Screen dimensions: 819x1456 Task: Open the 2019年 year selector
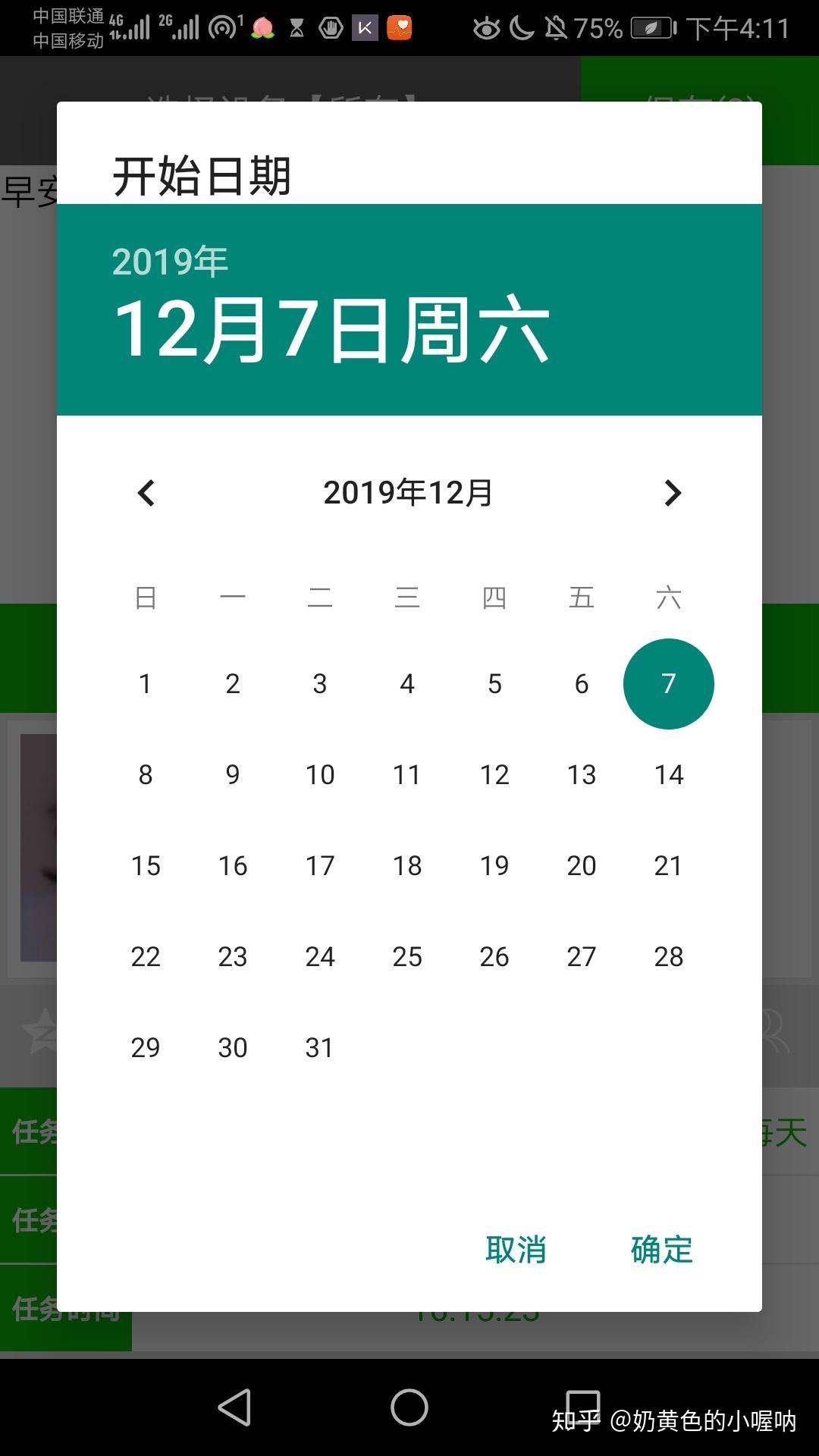(170, 262)
